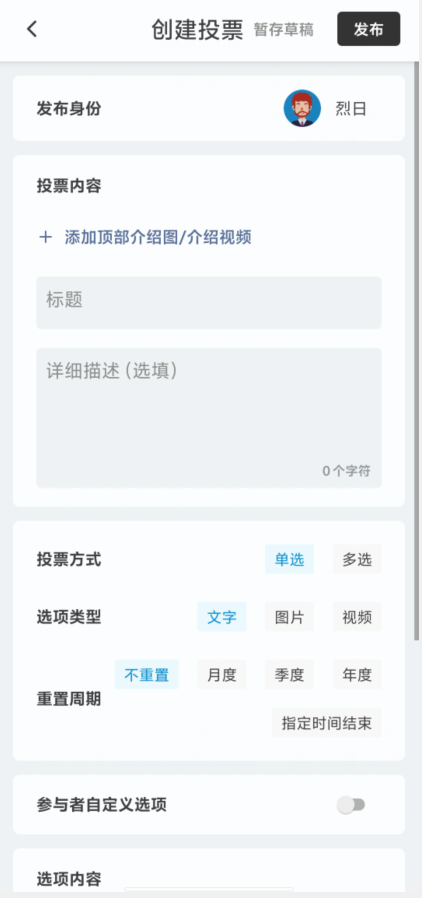Choose 文字 option type
Image resolution: width=422 pixels, height=898 pixels.
click(222, 617)
